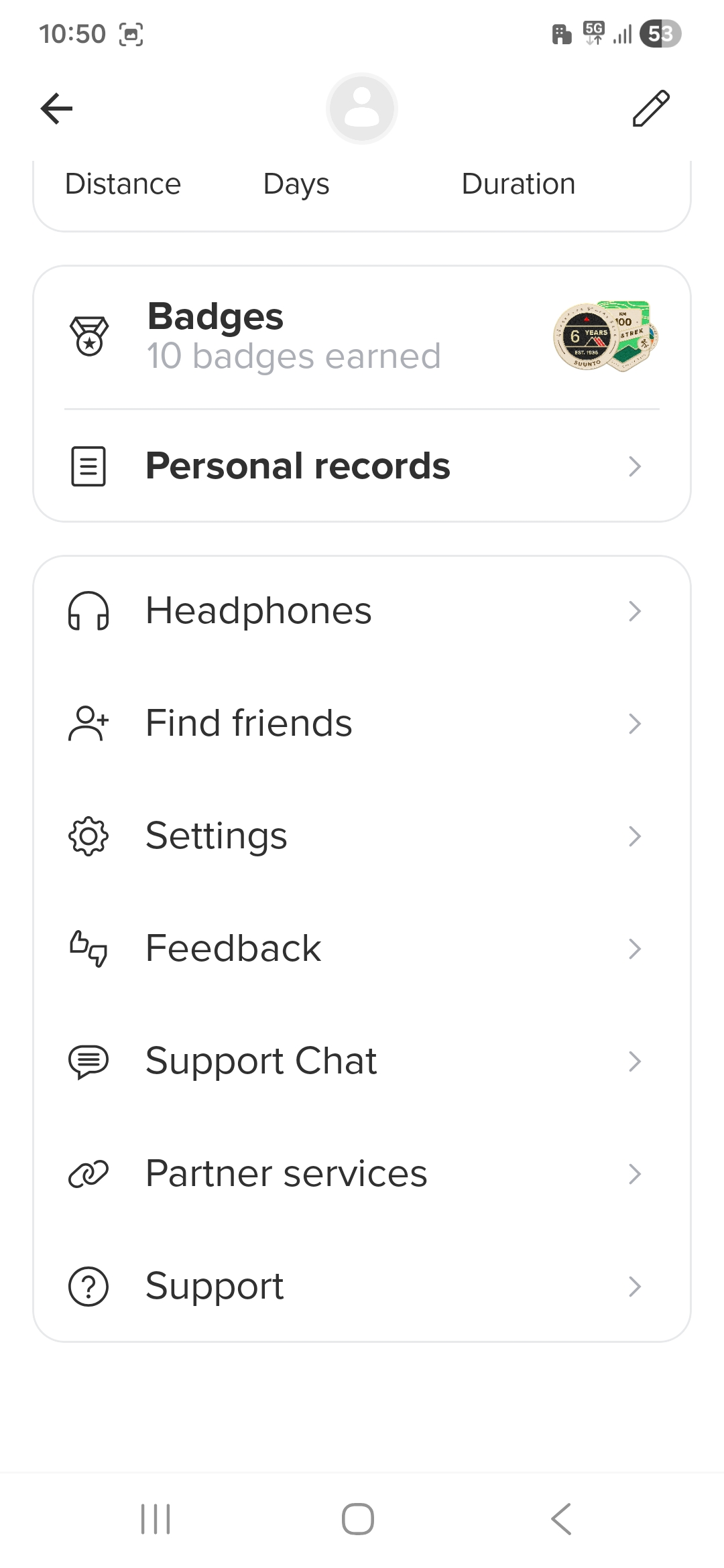Open the Support help row
Viewport: 724px width, 1568px height.
pos(362,1287)
